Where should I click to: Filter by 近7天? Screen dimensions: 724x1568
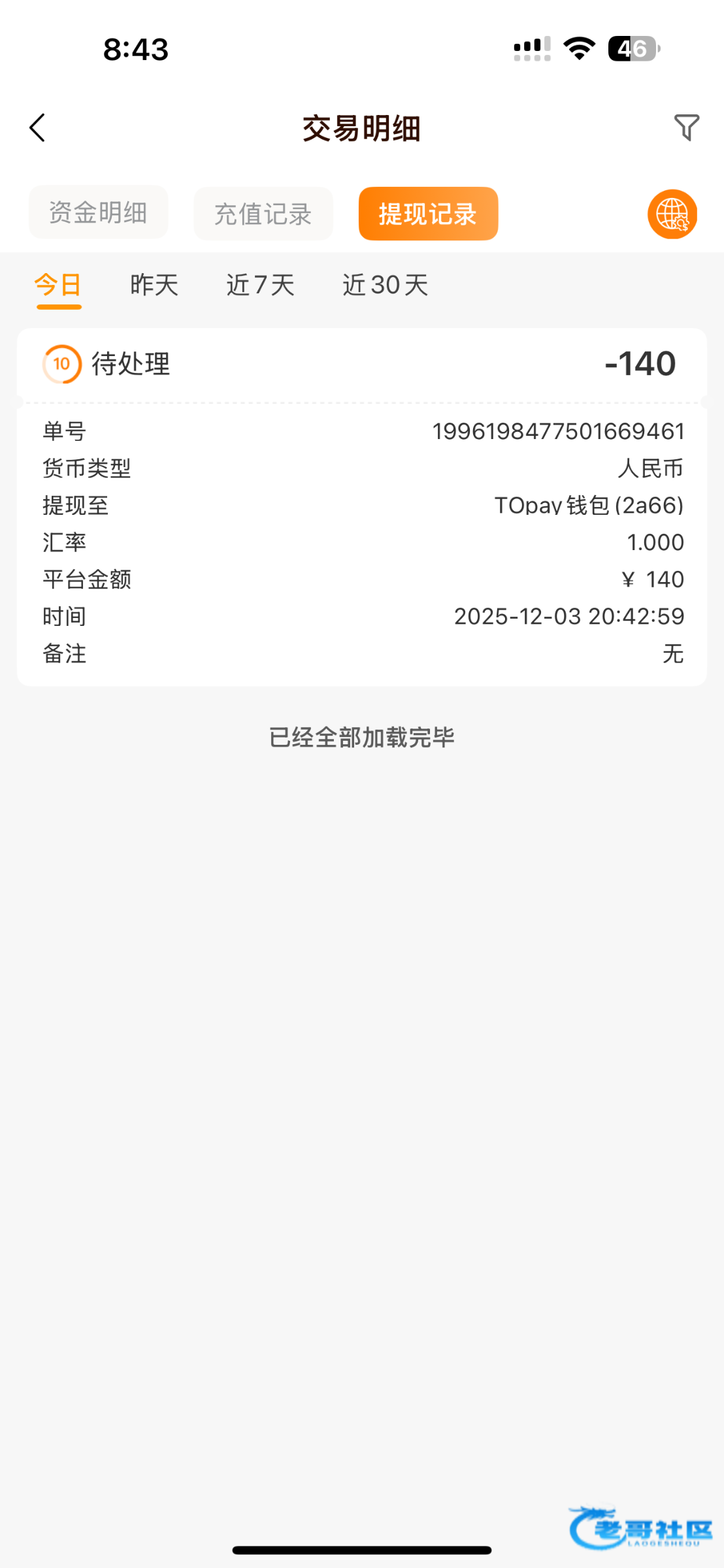tap(260, 286)
